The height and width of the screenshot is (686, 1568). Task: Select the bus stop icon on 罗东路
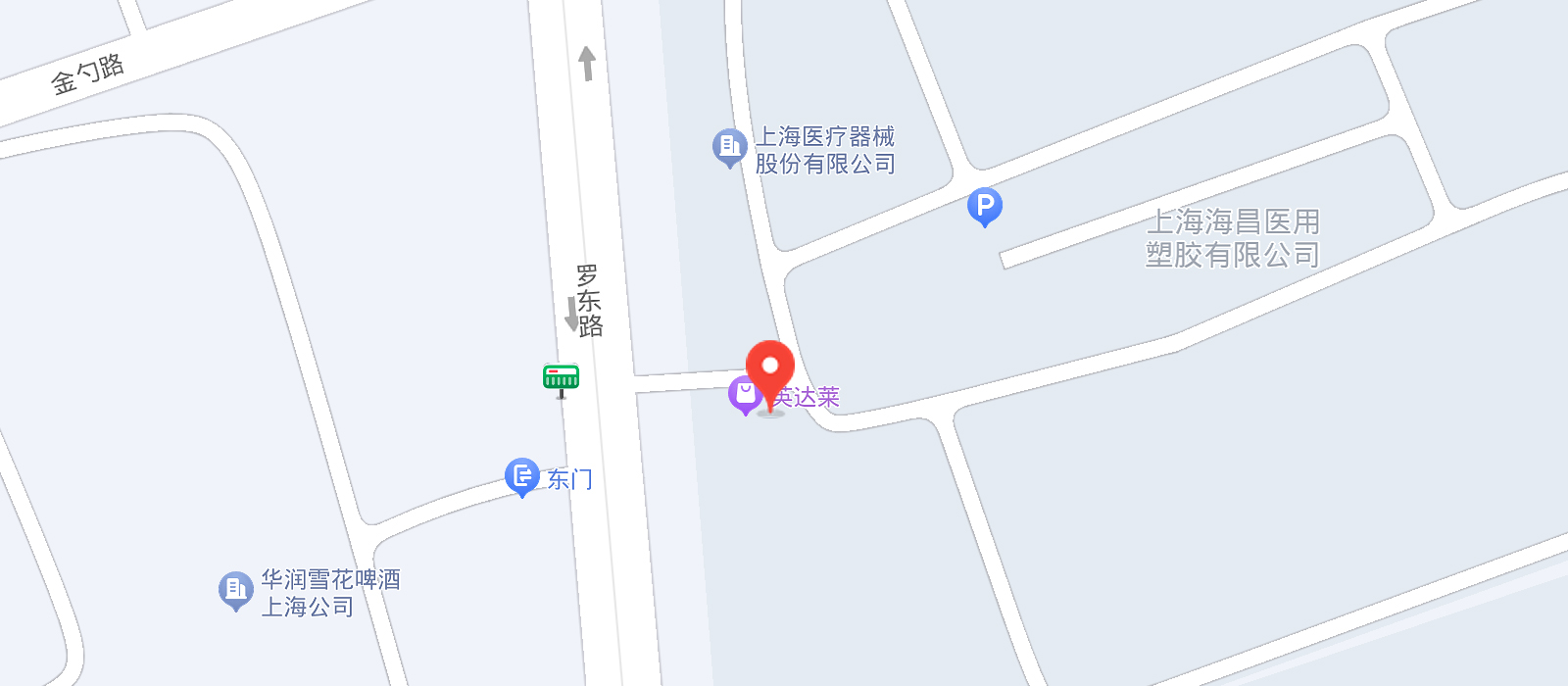pyautogui.click(x=562, y=377)
